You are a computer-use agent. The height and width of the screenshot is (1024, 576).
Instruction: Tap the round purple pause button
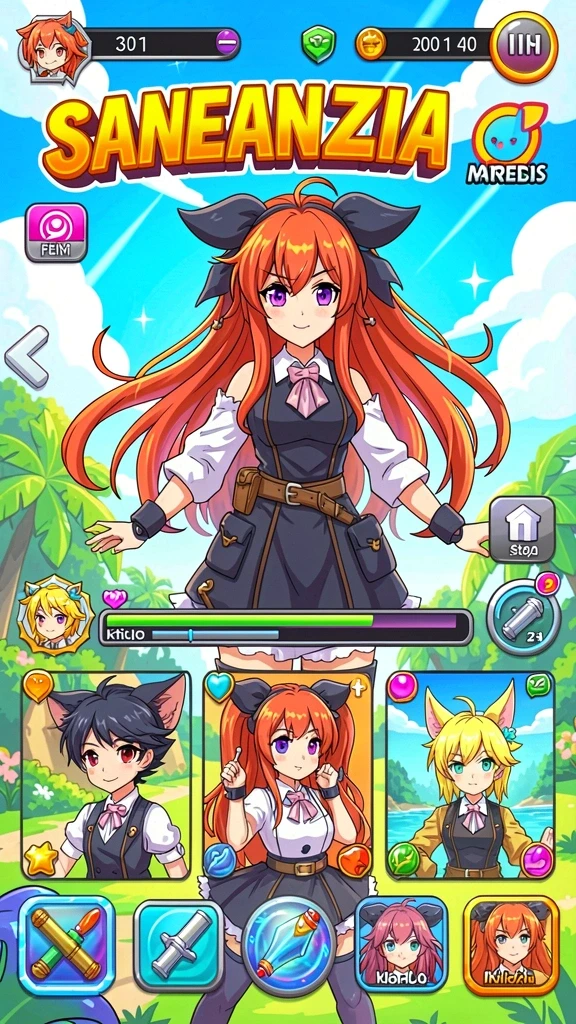click(524, 45)
